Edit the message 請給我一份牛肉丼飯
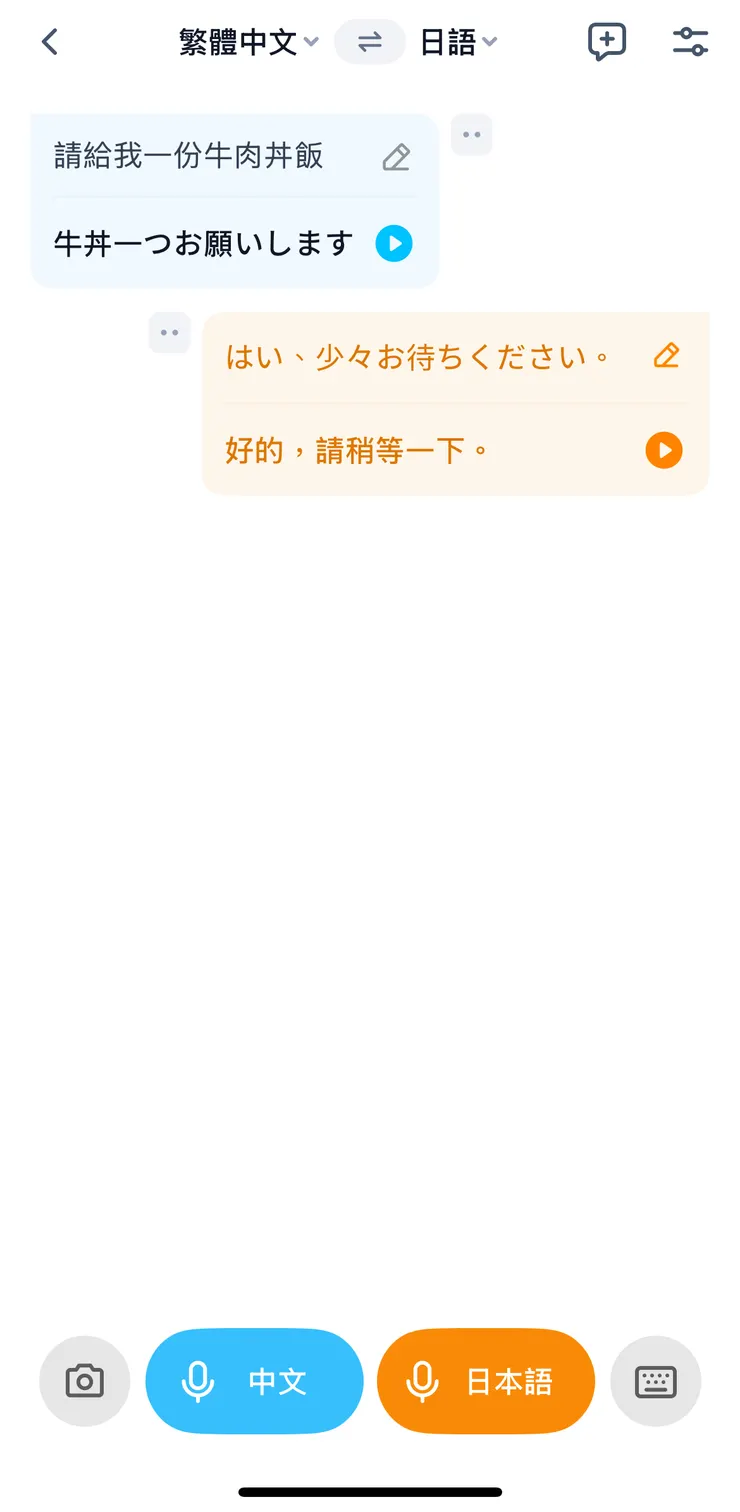This screenshot has width=740, height=1512. [396, 157]
